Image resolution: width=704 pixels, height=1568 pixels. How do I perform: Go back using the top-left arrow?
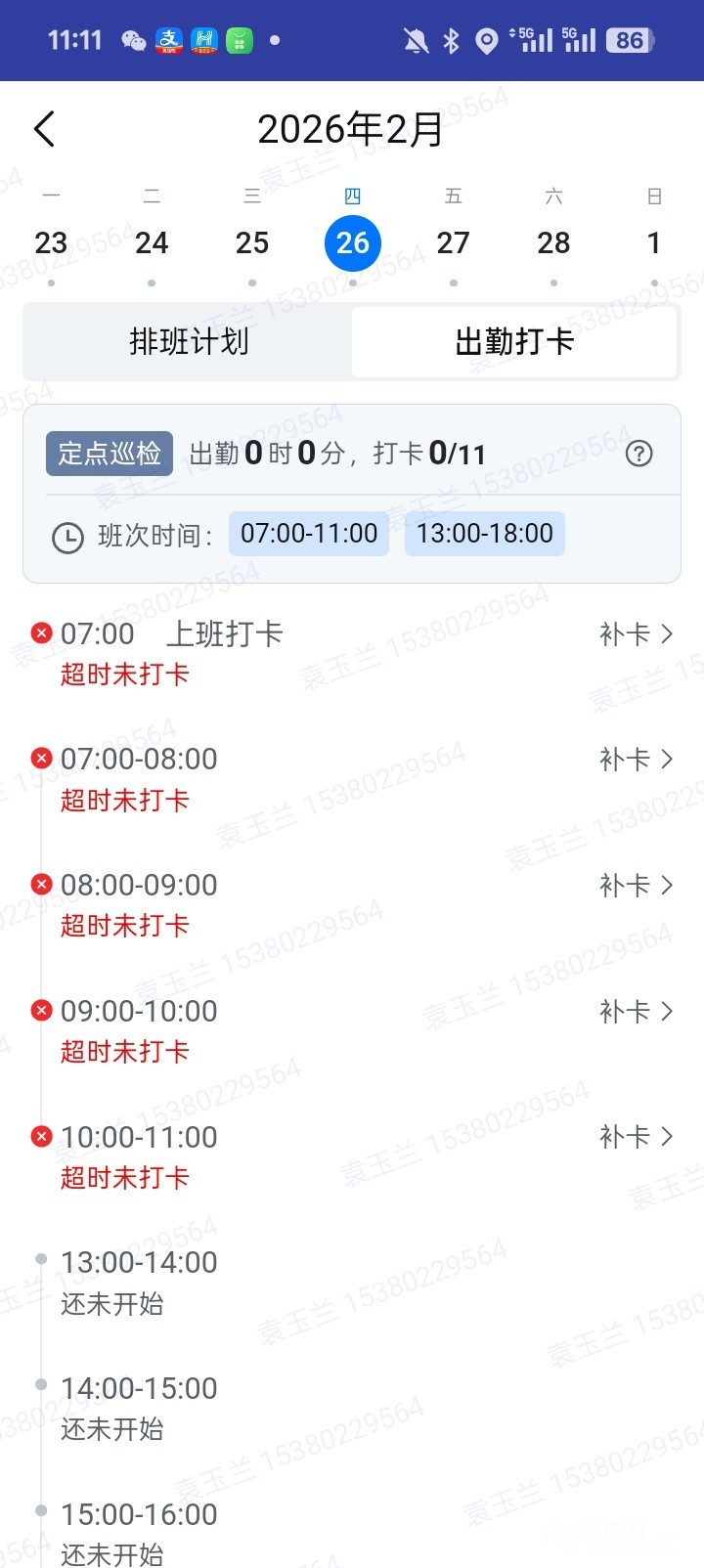pos(44,129)
